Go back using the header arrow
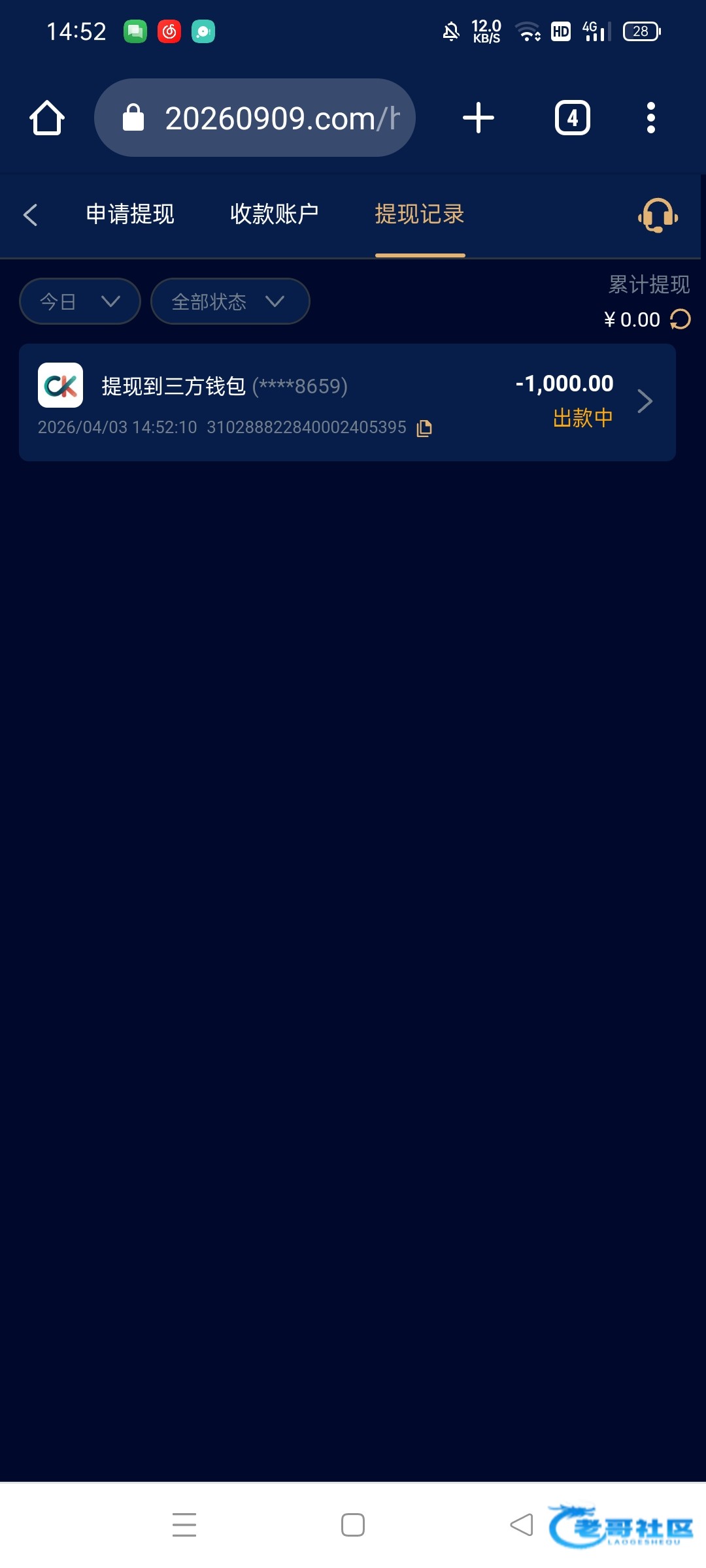 (30, 214)
